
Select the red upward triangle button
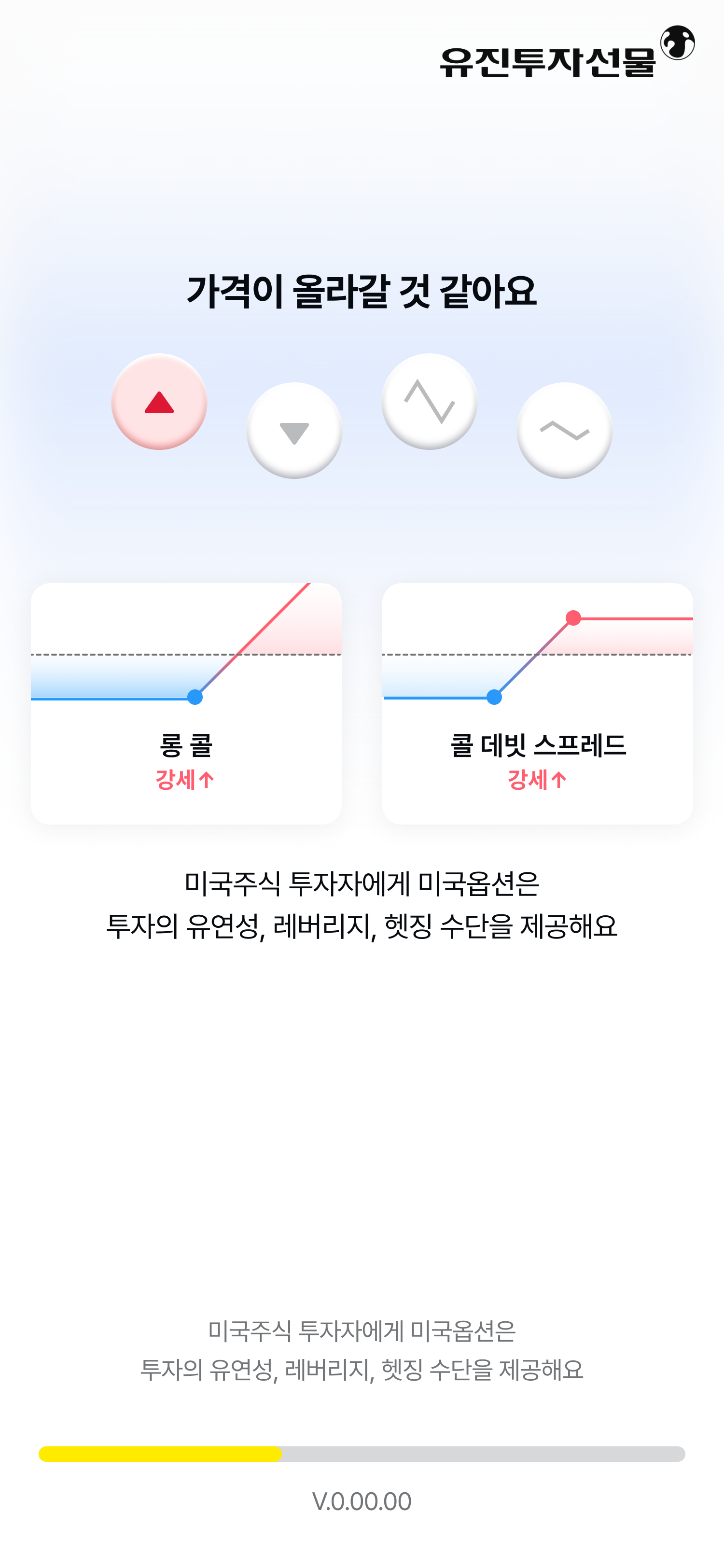point(159,402)
